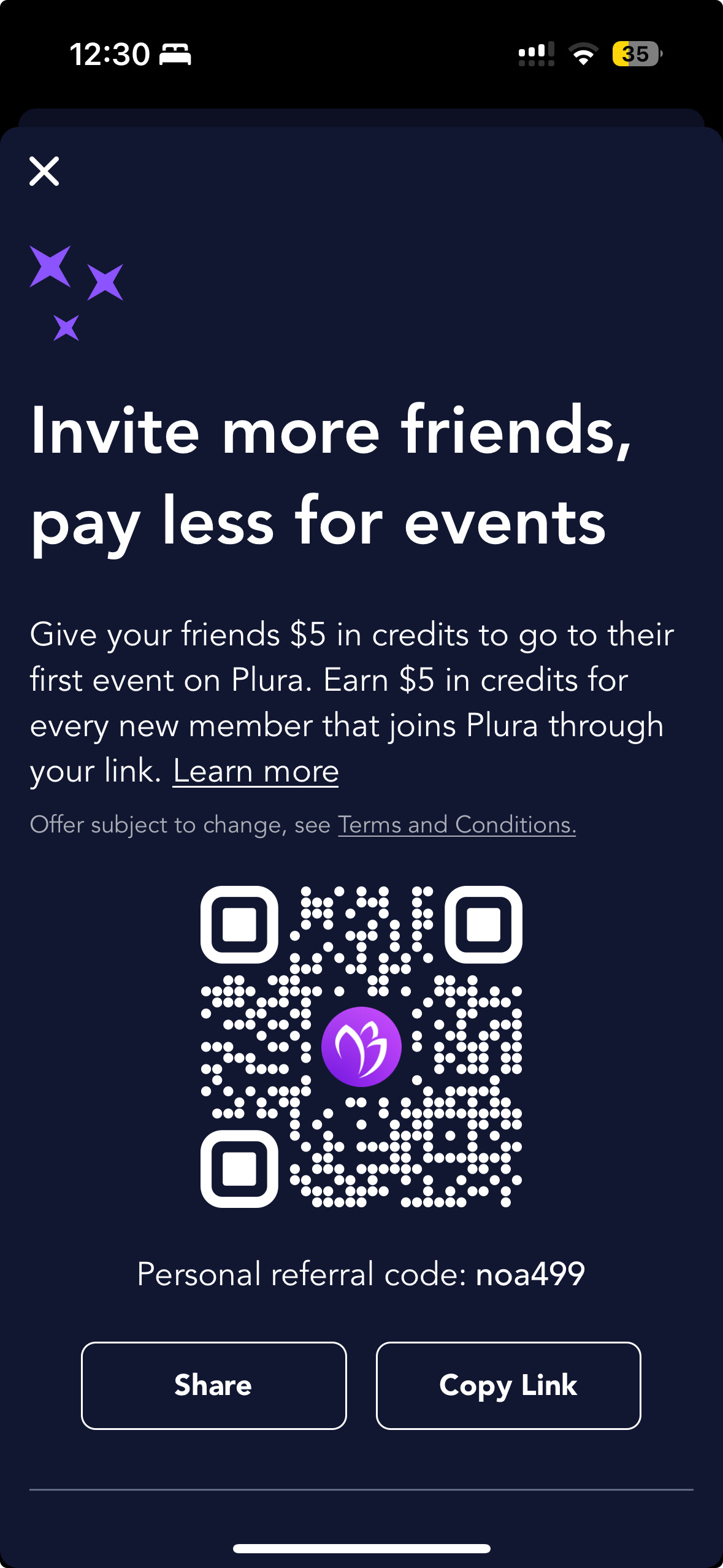Close the invite friends sheet

44,171
